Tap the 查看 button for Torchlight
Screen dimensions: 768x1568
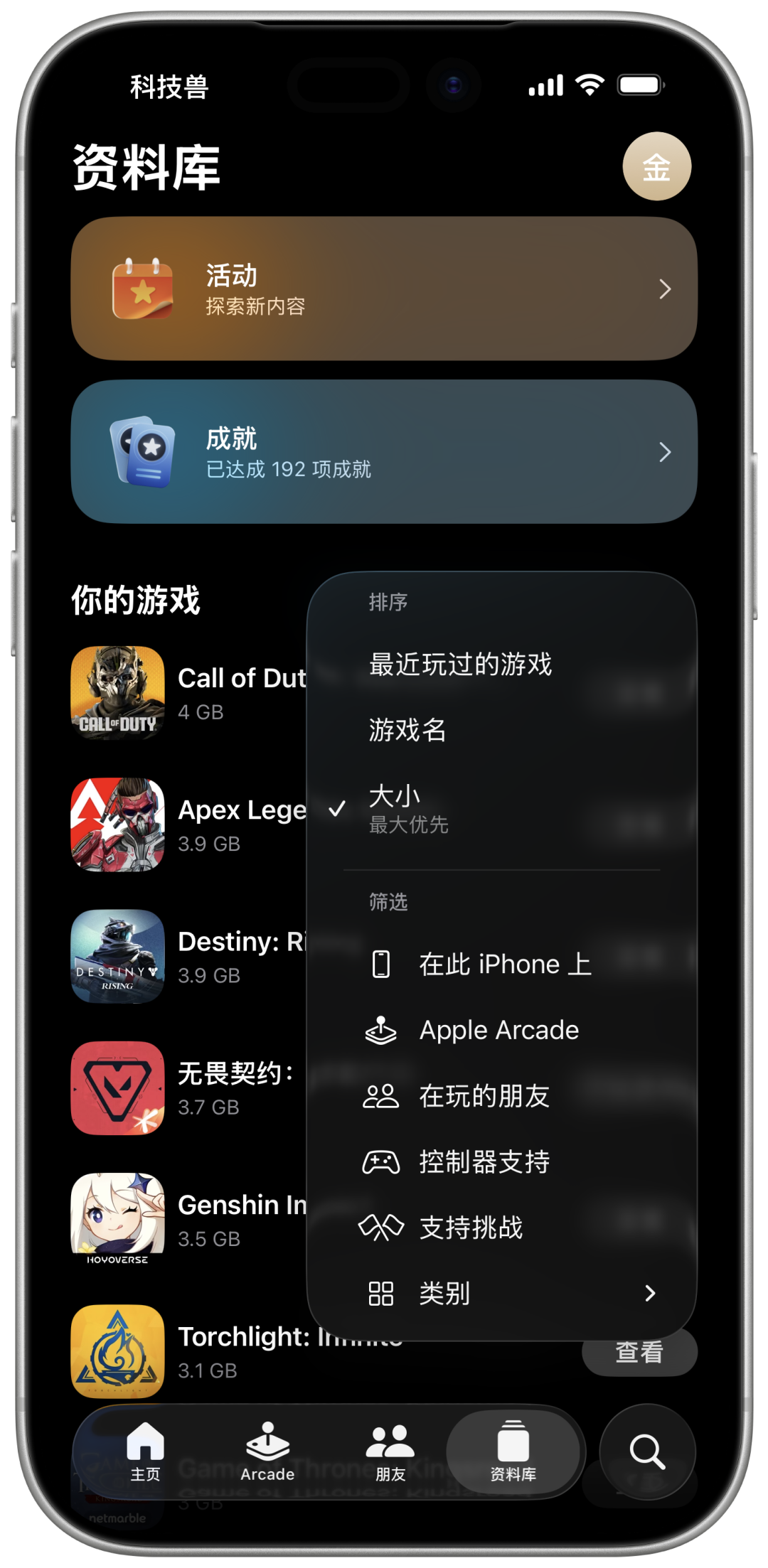pyautogui.click(x=639, y=1353)
